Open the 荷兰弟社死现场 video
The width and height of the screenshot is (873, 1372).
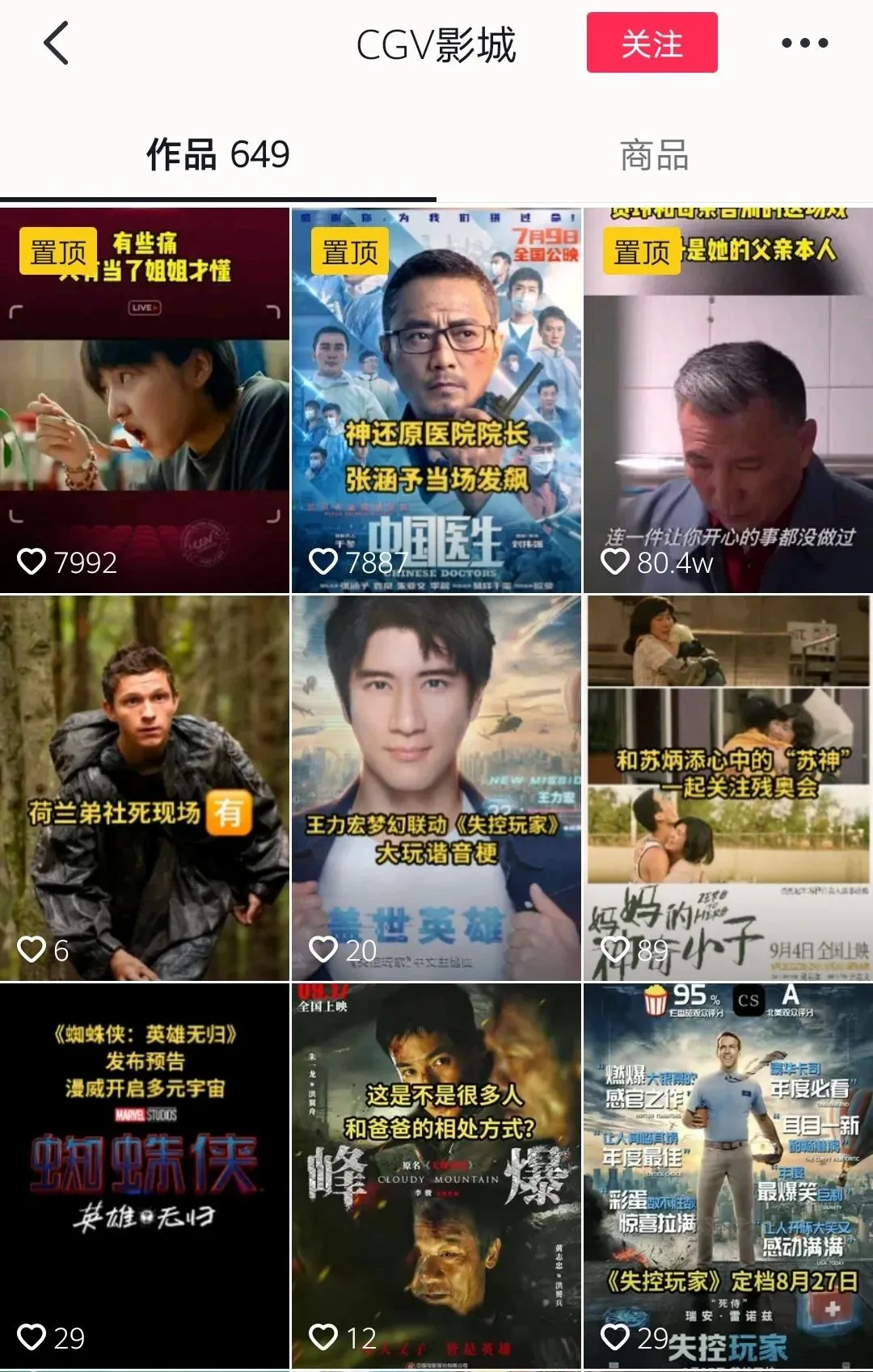[x=145, y=789]
